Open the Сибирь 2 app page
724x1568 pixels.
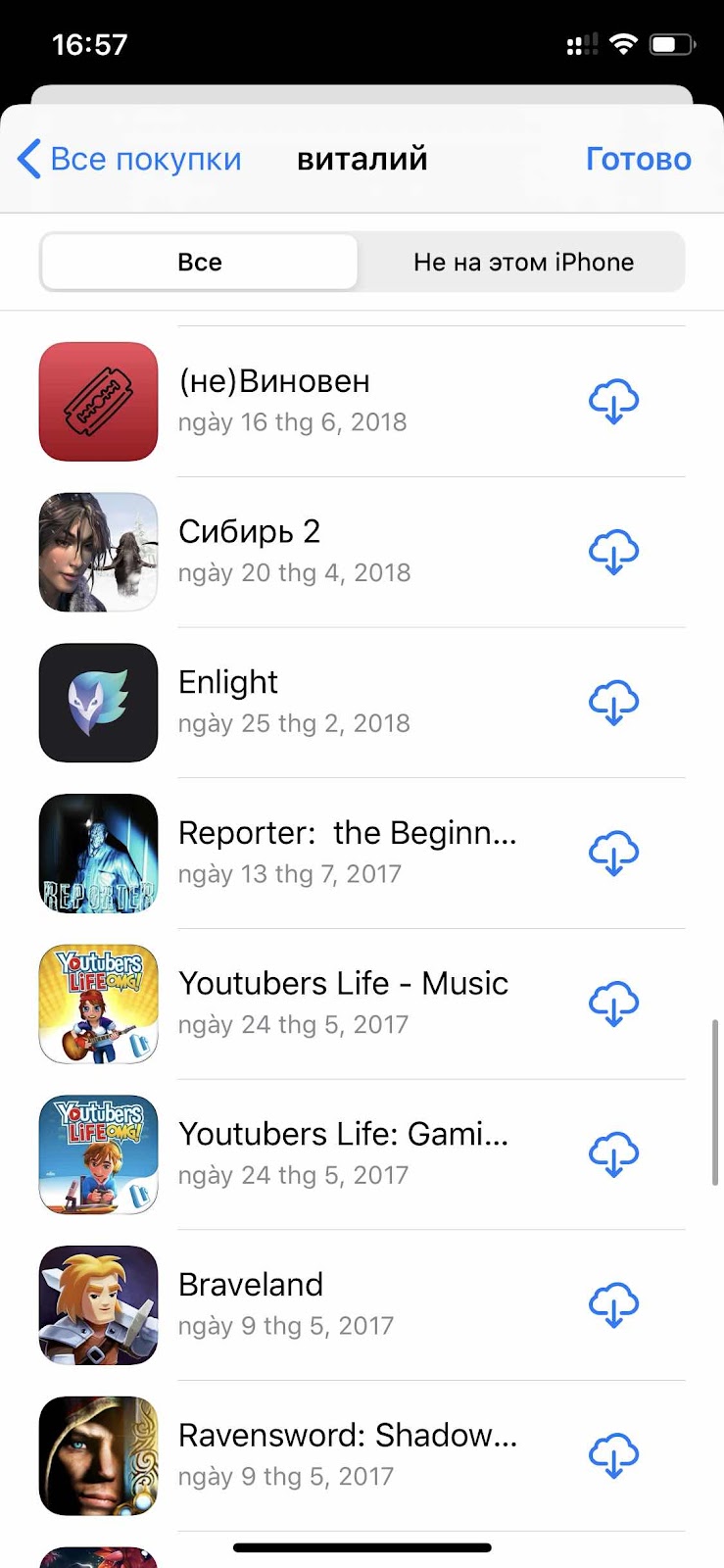click(x=250, y=532)
